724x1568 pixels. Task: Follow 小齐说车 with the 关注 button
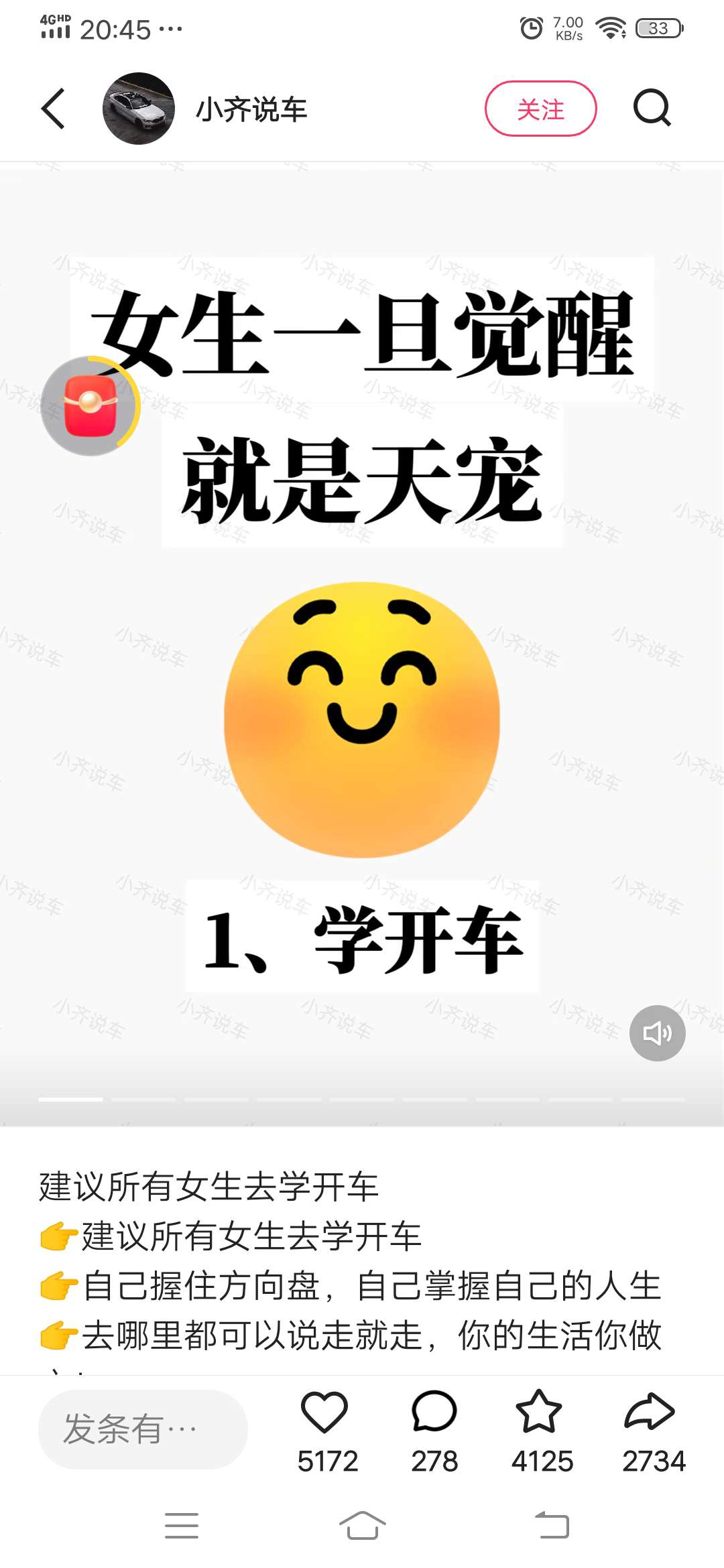point(540,109)
